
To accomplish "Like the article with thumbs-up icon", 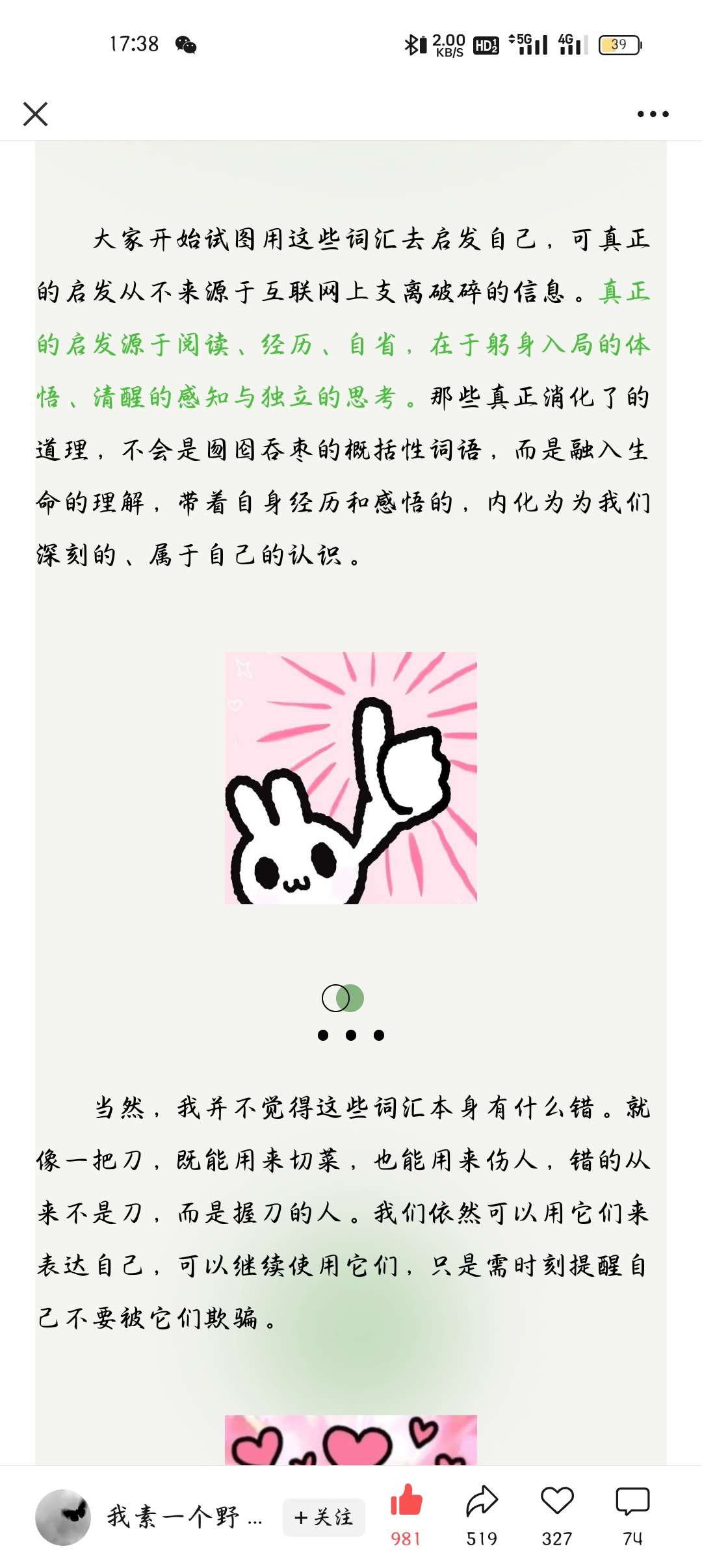I will pos(406,1503).
